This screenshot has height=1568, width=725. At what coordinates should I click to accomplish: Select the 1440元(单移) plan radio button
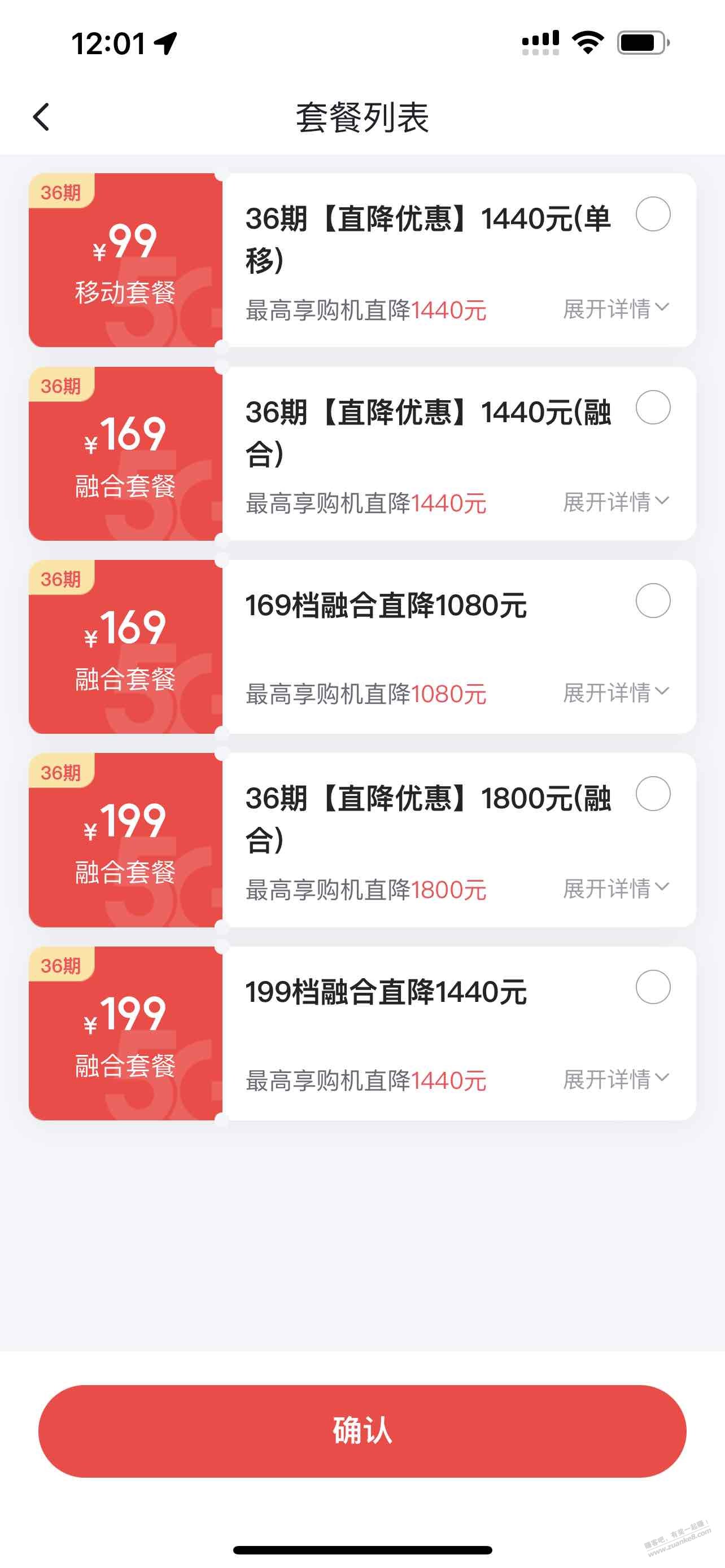[653, 214]
